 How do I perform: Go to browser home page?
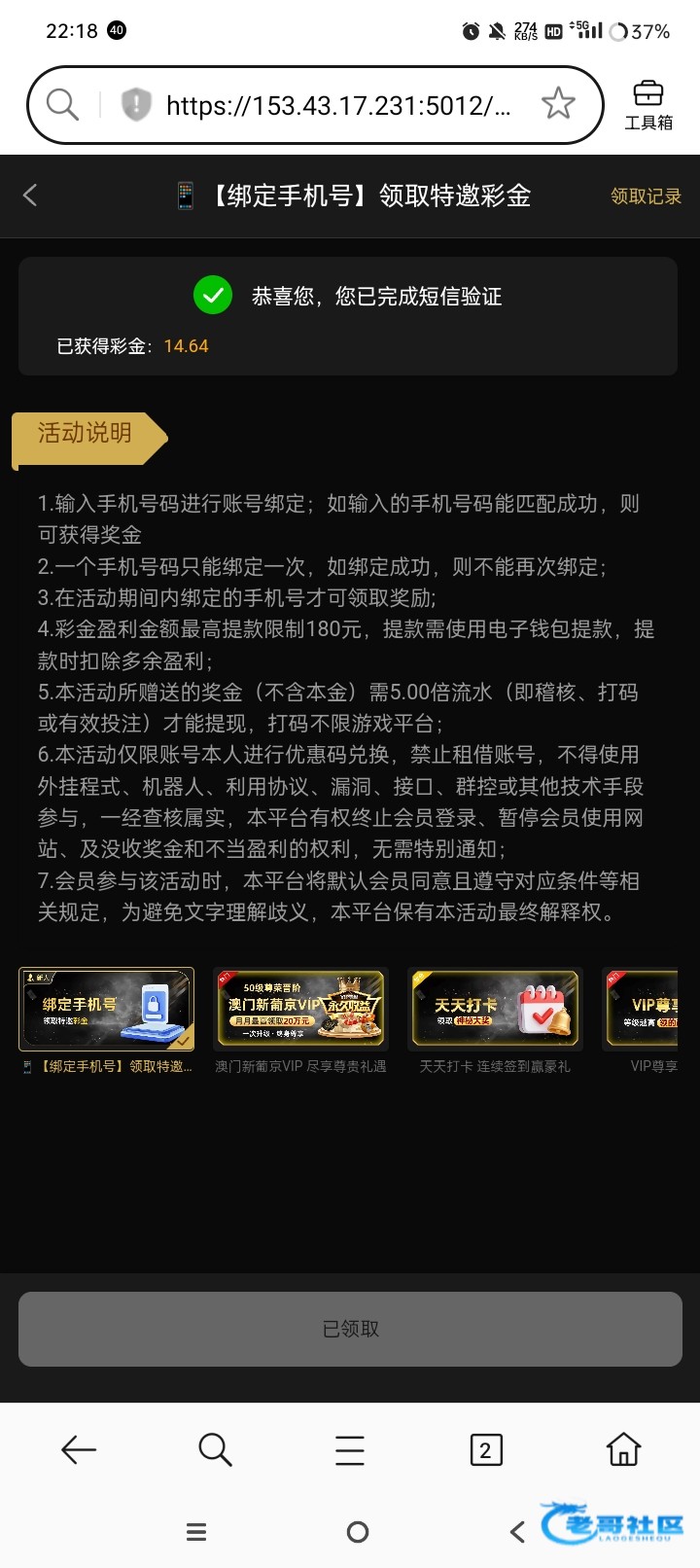[x=623, y=1449]
